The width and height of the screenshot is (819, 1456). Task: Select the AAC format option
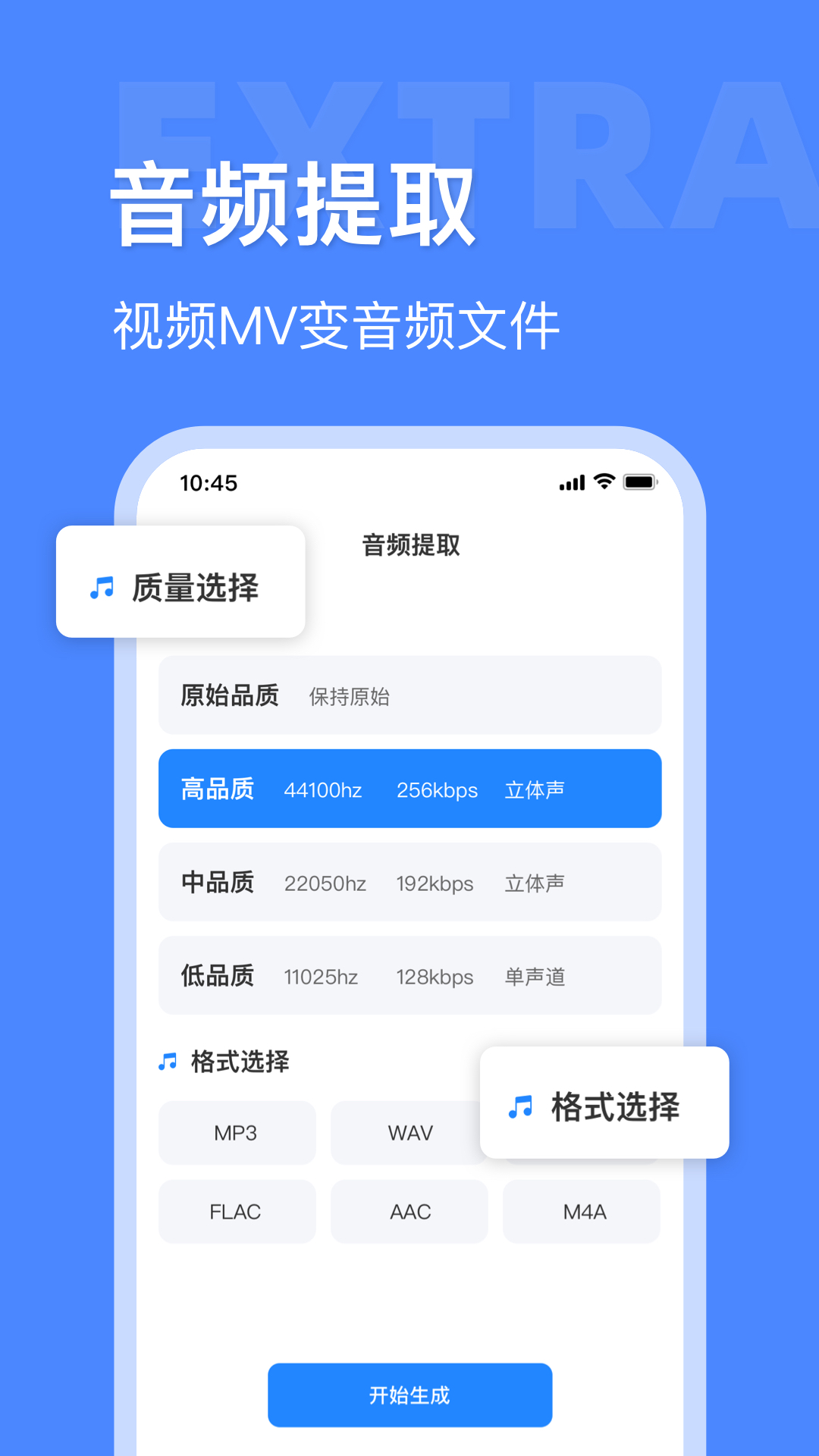(x=409, y=1212)
